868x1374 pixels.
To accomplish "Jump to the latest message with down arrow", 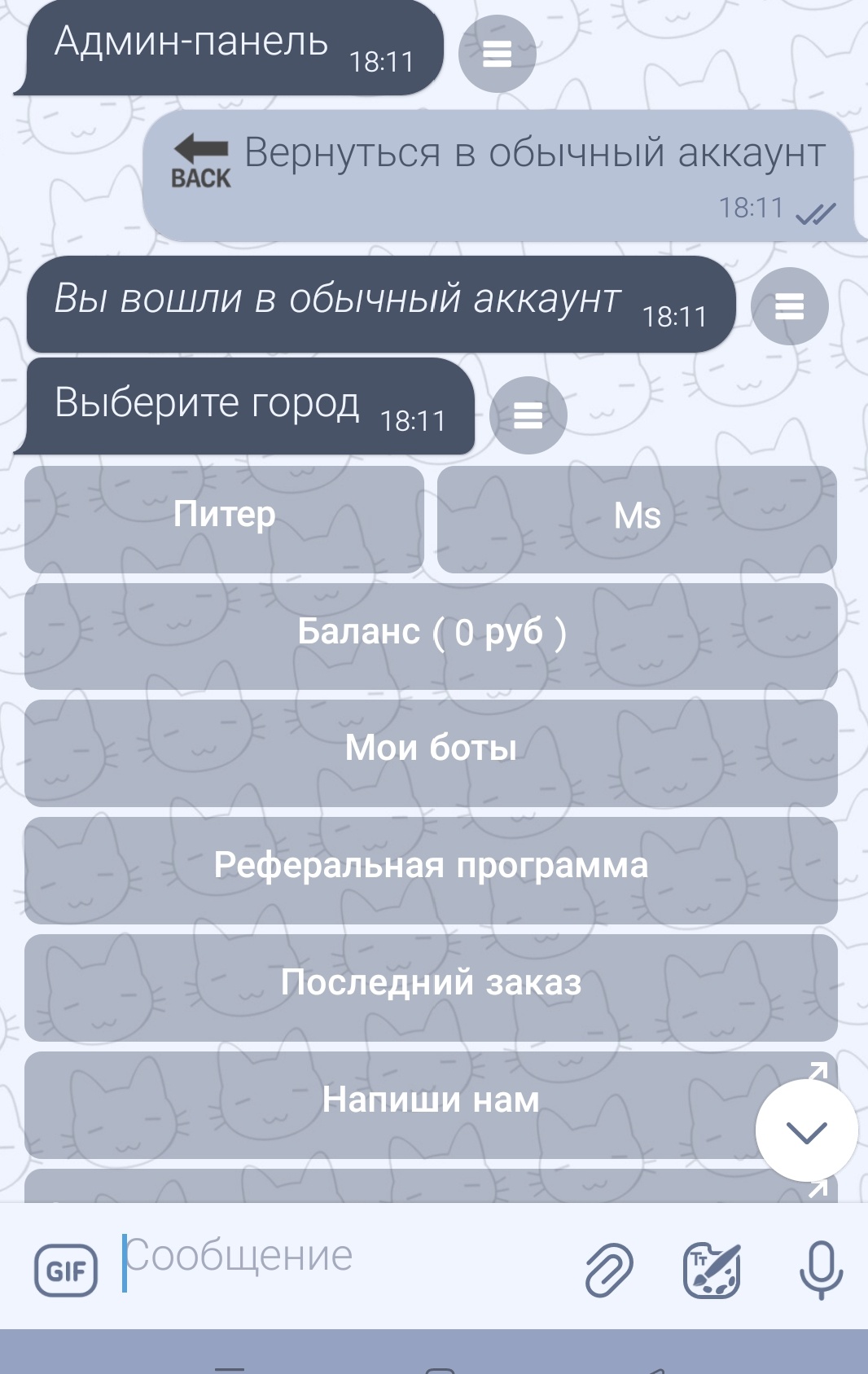I will point(806,1130).
